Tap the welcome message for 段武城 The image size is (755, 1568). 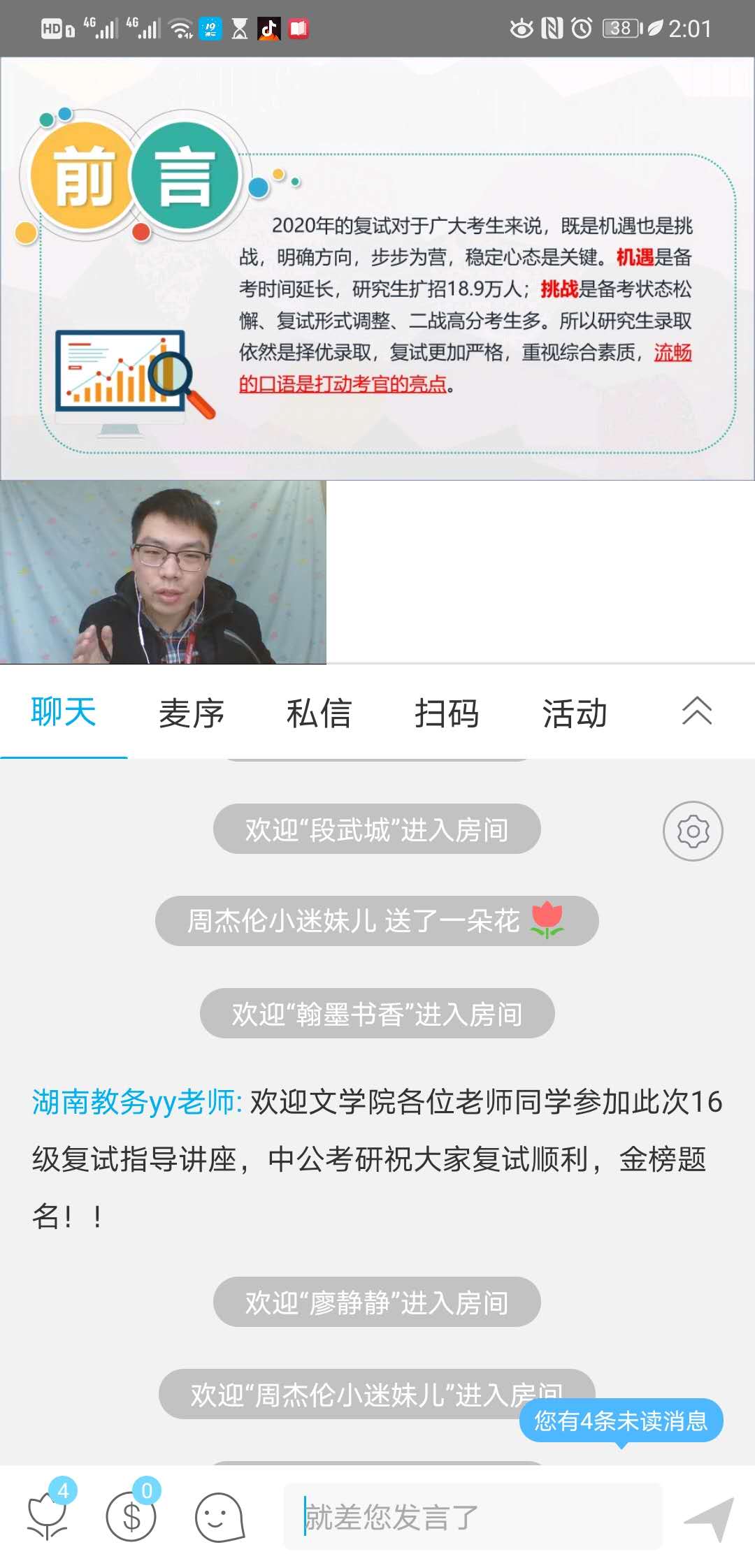point(377,829)
